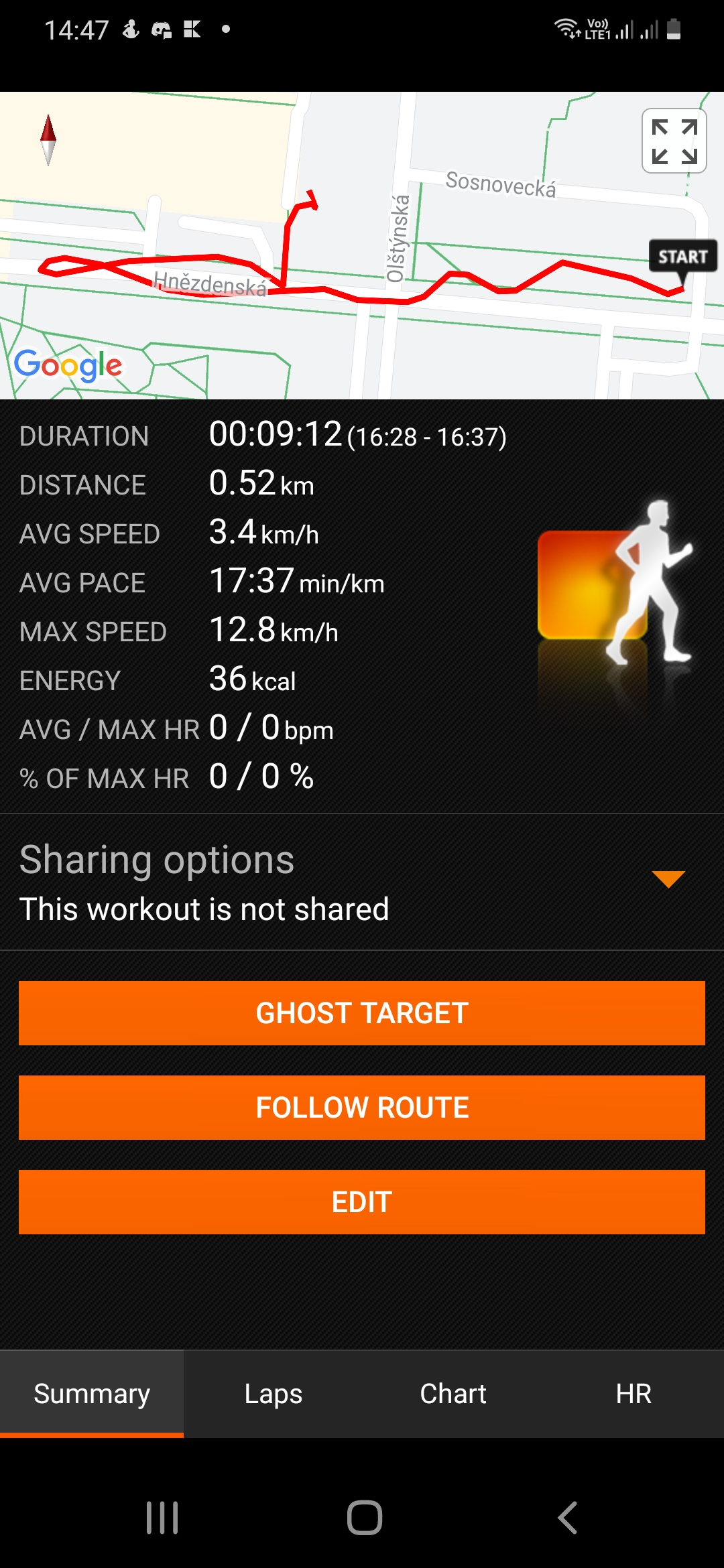Select FOLLOW ROUTE
Image resolution: width=724 pixels, height=1568 pixels.
362,1108
